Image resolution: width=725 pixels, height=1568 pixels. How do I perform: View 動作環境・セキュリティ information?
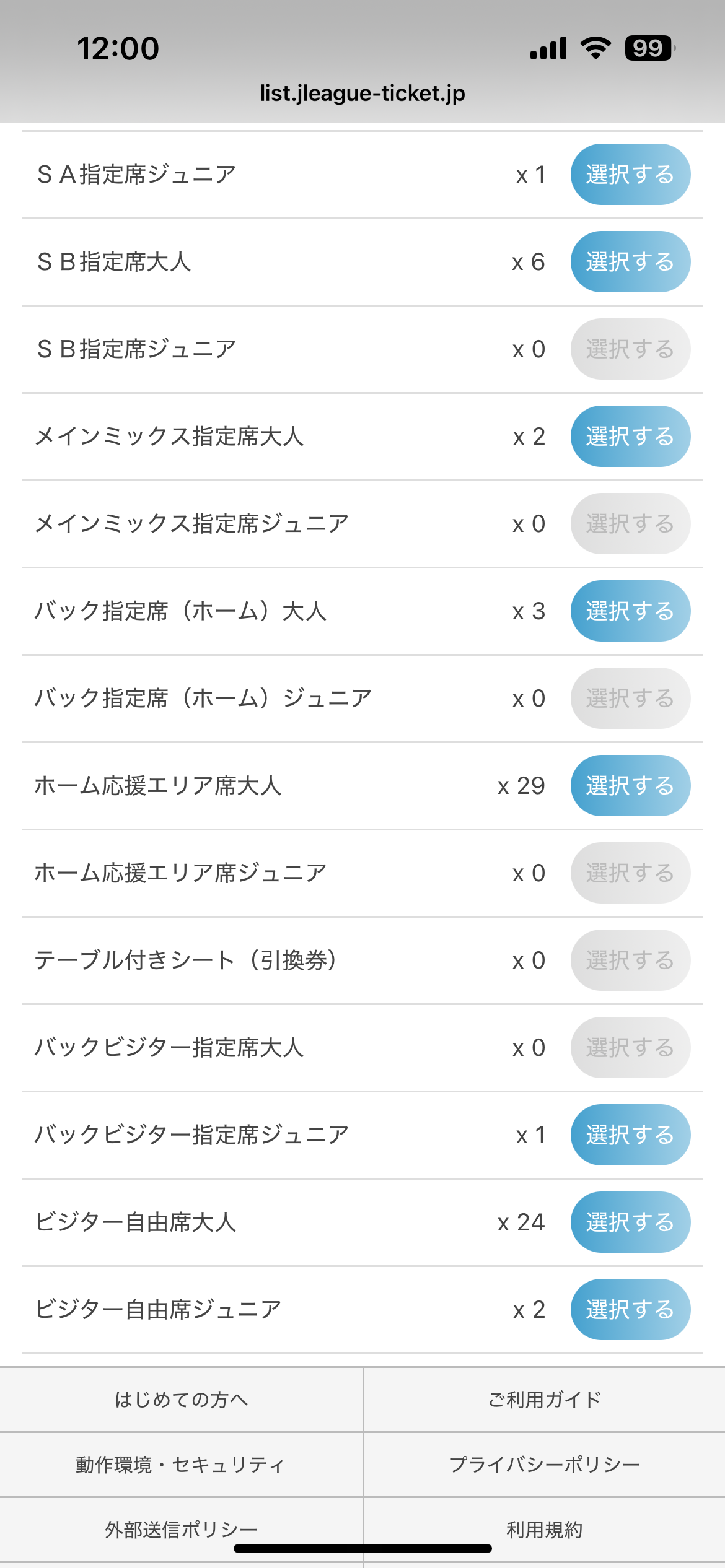click(x=181, y=1465)
